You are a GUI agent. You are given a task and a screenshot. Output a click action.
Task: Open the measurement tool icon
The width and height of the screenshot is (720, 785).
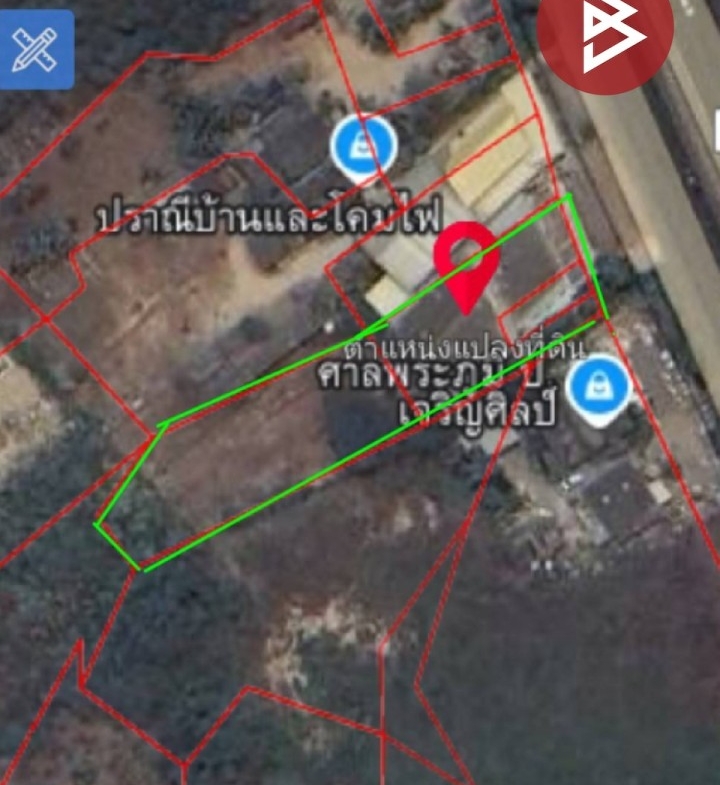(x=36, y=49)
